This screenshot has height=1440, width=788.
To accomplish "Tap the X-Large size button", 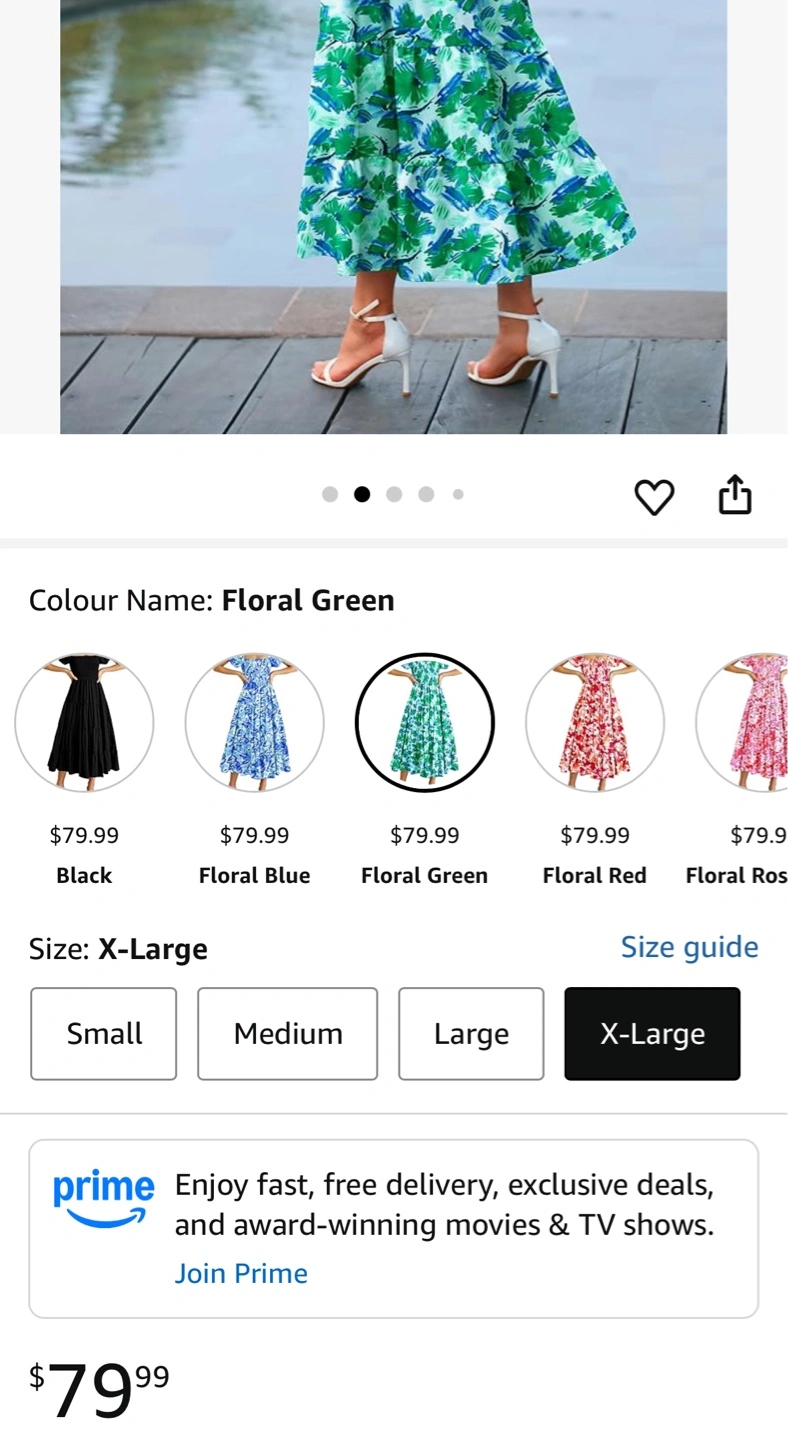I will click(652, 1034).
